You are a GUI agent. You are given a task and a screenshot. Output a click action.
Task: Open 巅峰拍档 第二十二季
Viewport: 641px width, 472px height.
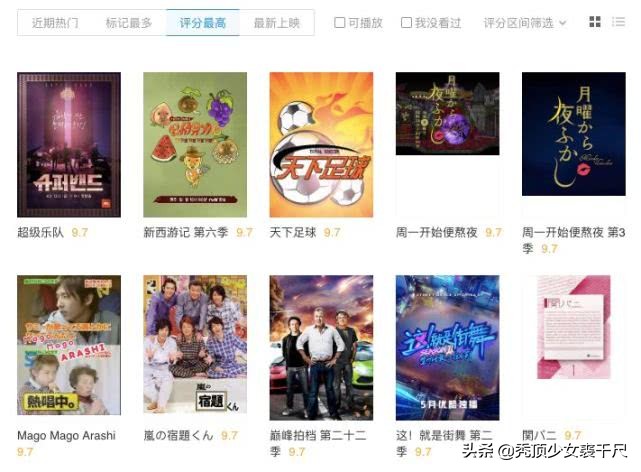click(321, 345)
